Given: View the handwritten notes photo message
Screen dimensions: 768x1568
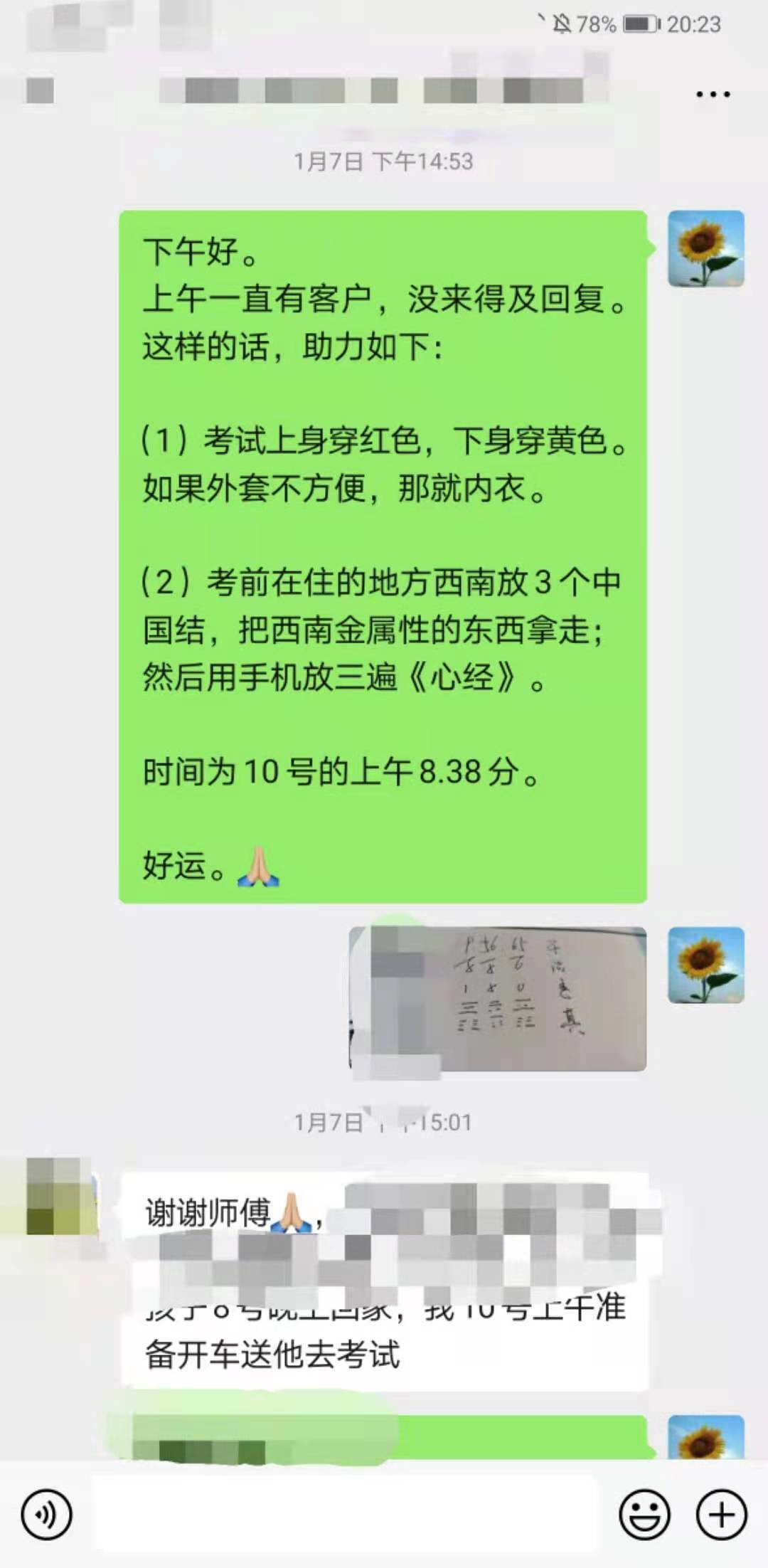Looking at the screenshot, I should [498, 999].
